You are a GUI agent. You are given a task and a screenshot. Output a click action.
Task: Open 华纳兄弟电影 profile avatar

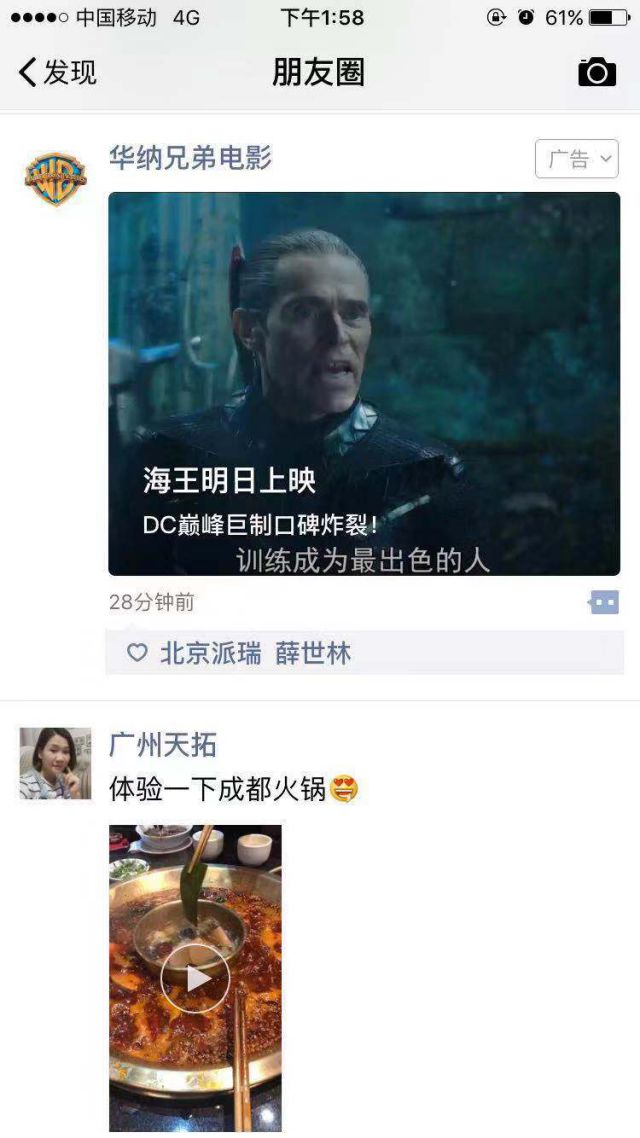click(55, 180)
